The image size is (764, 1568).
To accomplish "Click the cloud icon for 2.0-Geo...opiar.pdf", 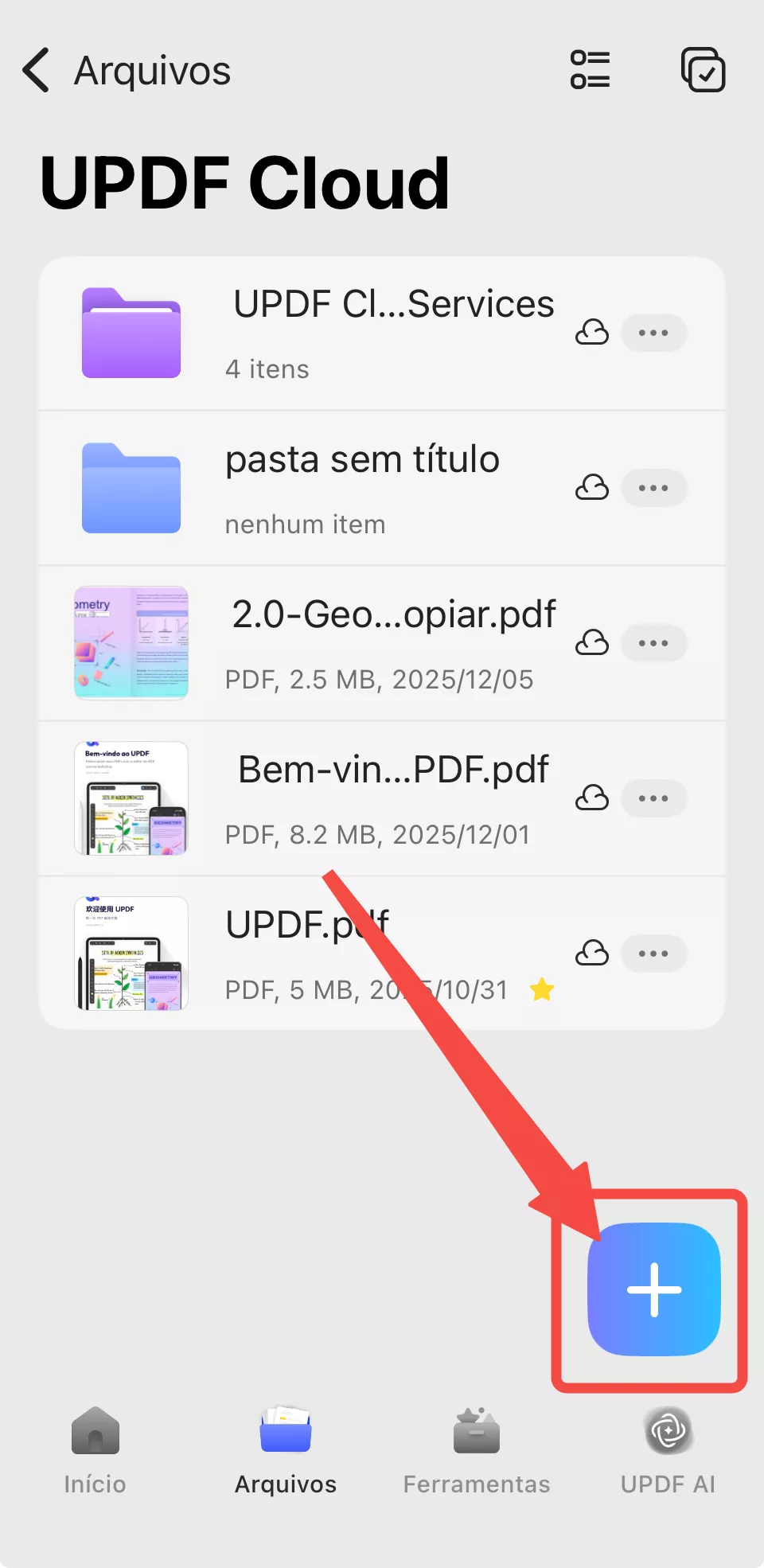I will pos(592,643).
